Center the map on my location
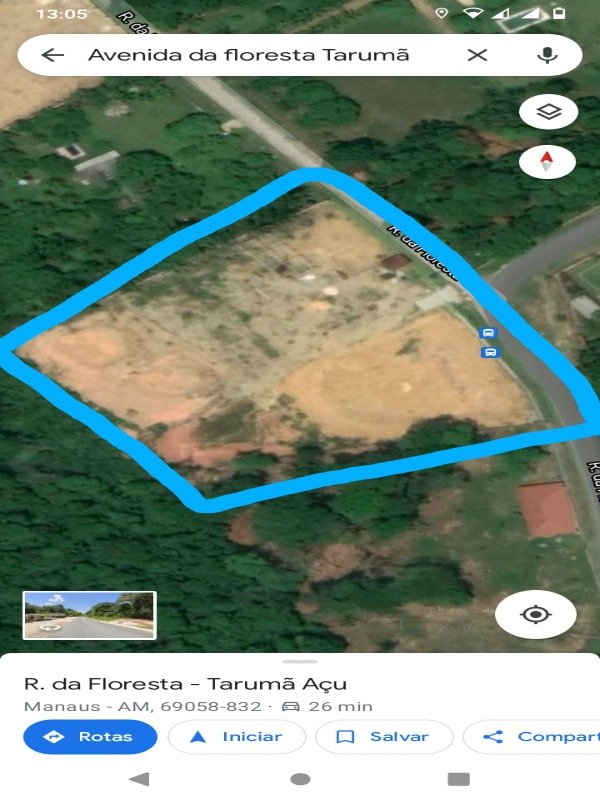The image size is (600, 799). (x=535, y=614)
